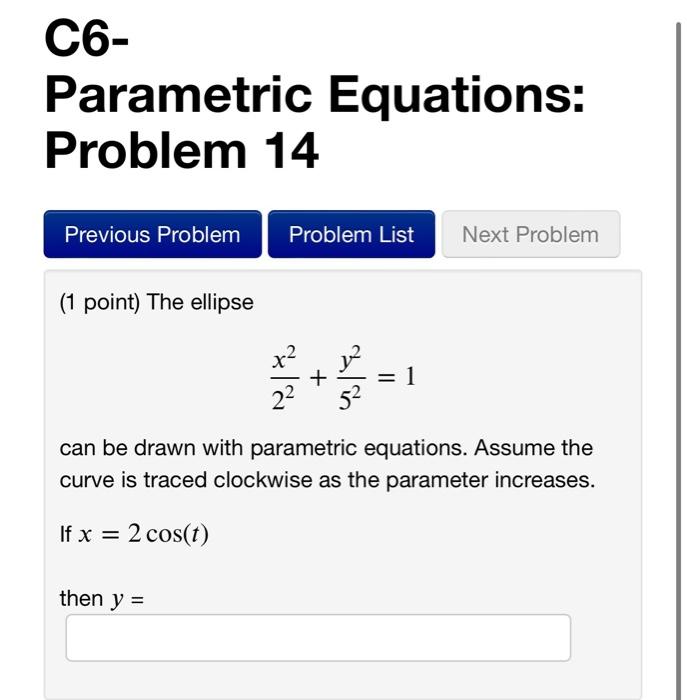Screen dimensions: 687x700
Task: Focus the answer field for y
Action: (x=318, y=638)
